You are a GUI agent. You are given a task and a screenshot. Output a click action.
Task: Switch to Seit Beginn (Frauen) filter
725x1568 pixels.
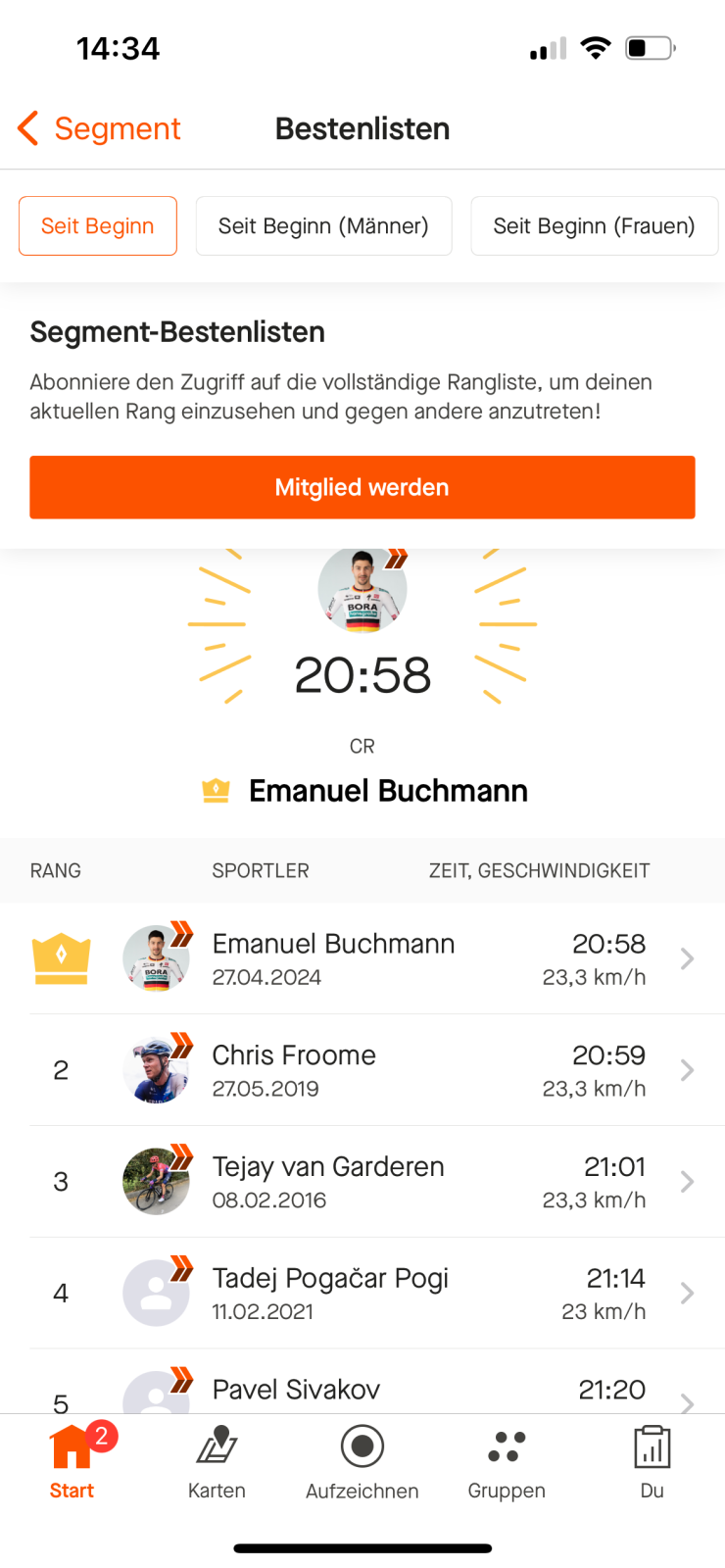(594, 226)
